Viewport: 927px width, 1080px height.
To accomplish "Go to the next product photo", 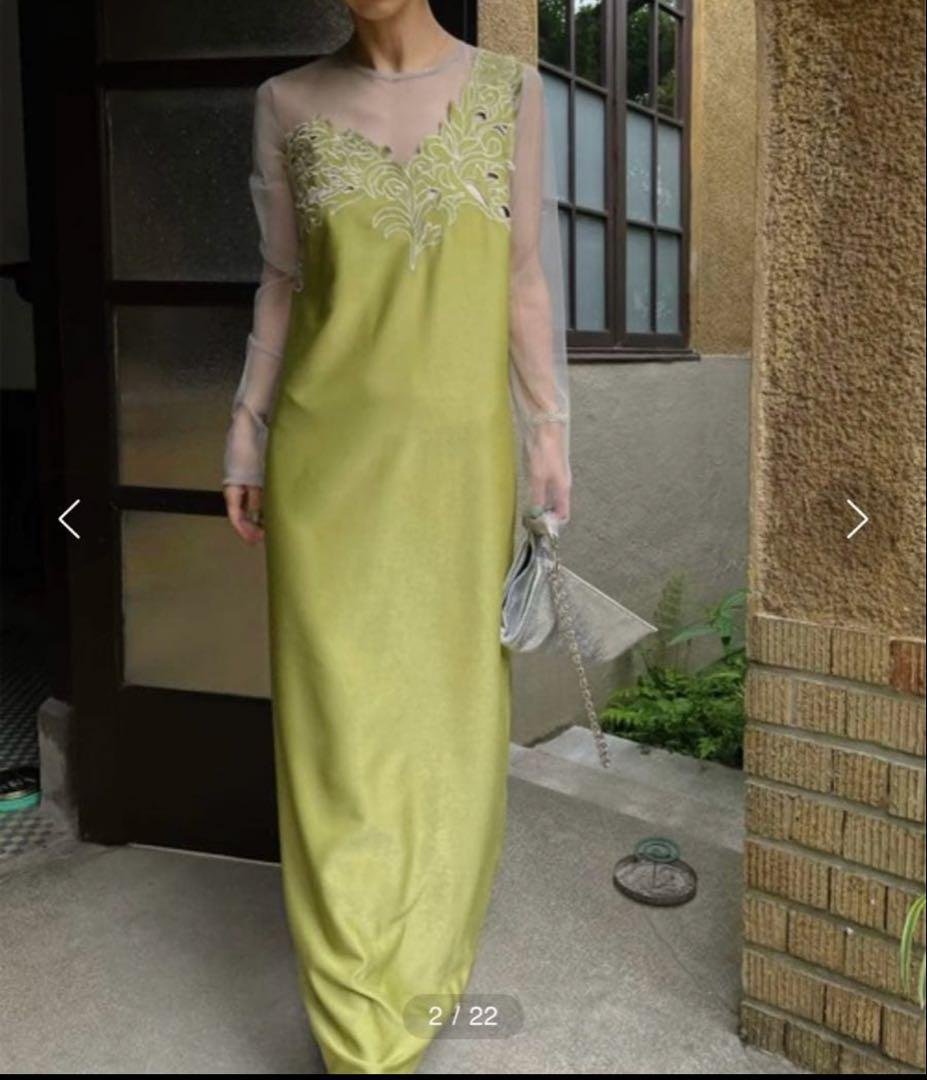I will click(x=857, y=519).
